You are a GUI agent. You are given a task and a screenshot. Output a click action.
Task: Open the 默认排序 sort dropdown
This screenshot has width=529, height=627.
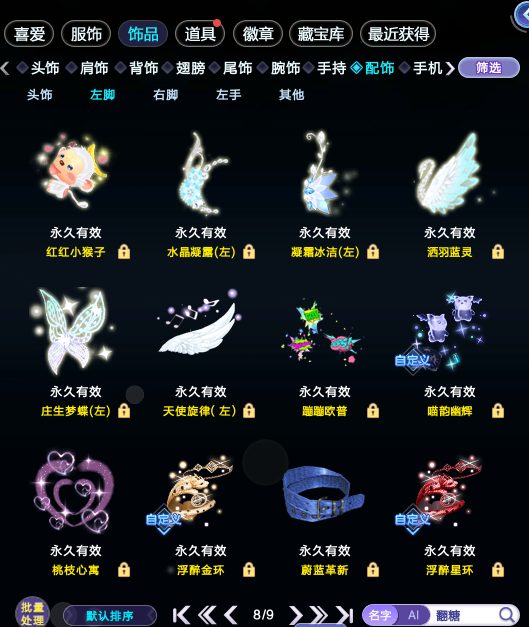point(110,615)
